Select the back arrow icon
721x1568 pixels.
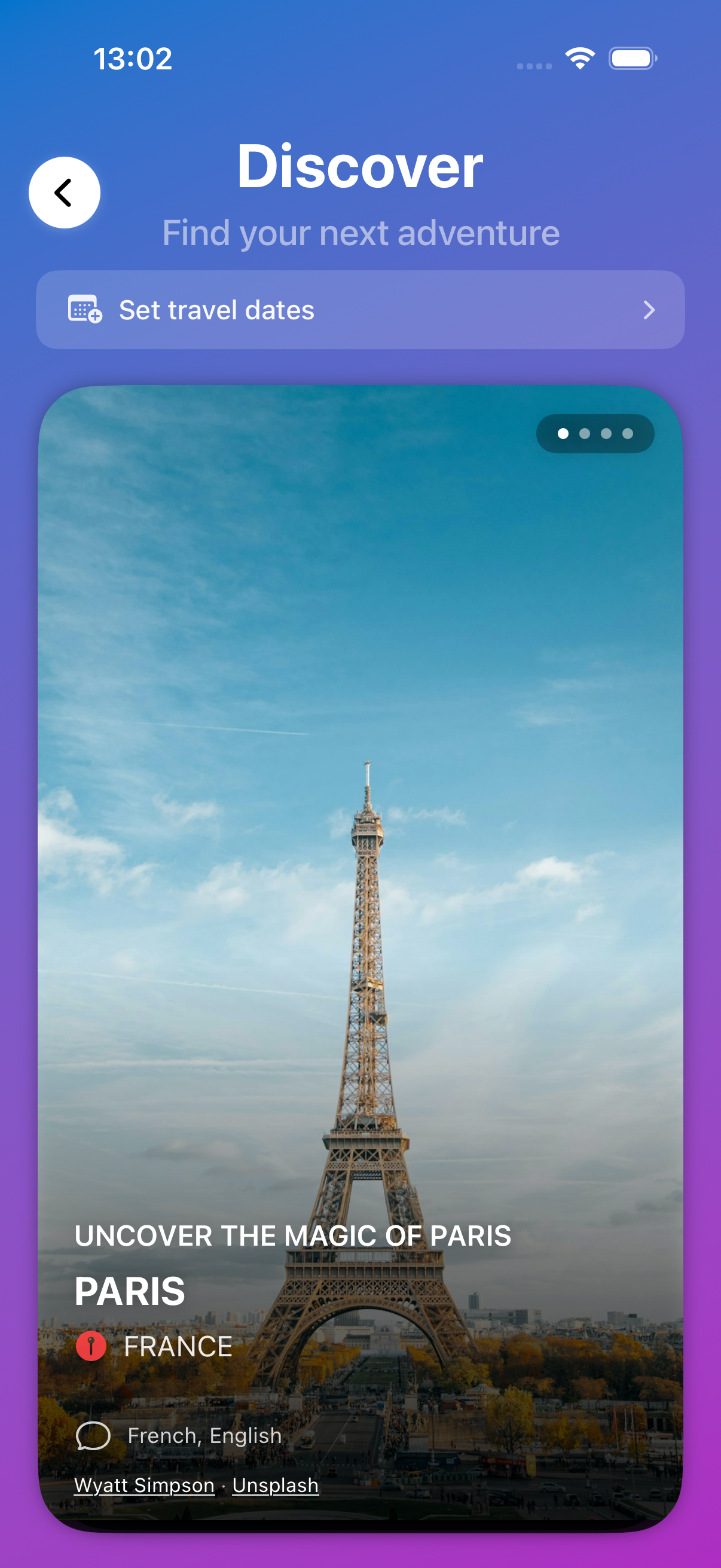(x=64, y=192)
